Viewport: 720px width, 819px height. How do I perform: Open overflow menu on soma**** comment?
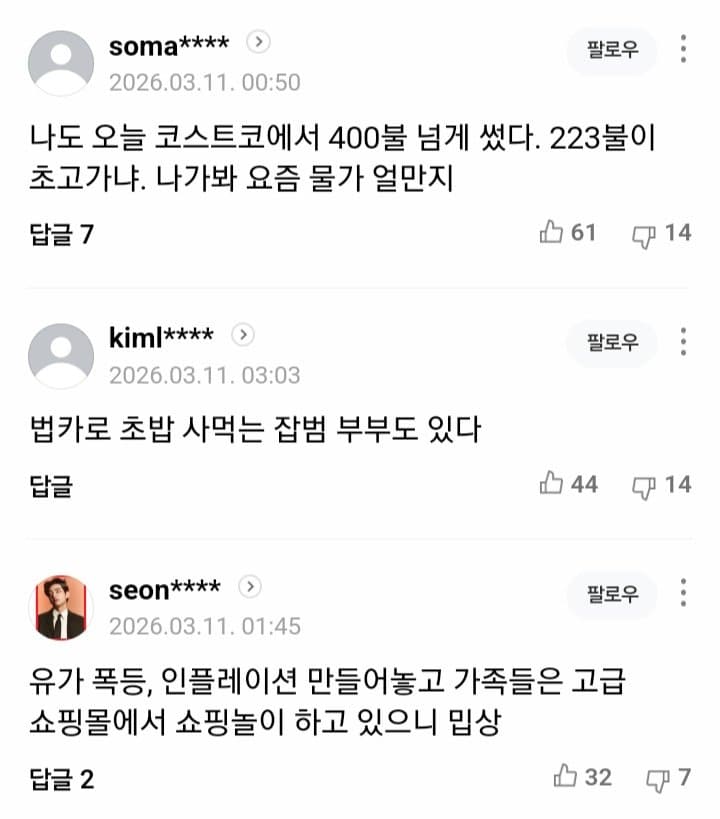pos(683,49)
